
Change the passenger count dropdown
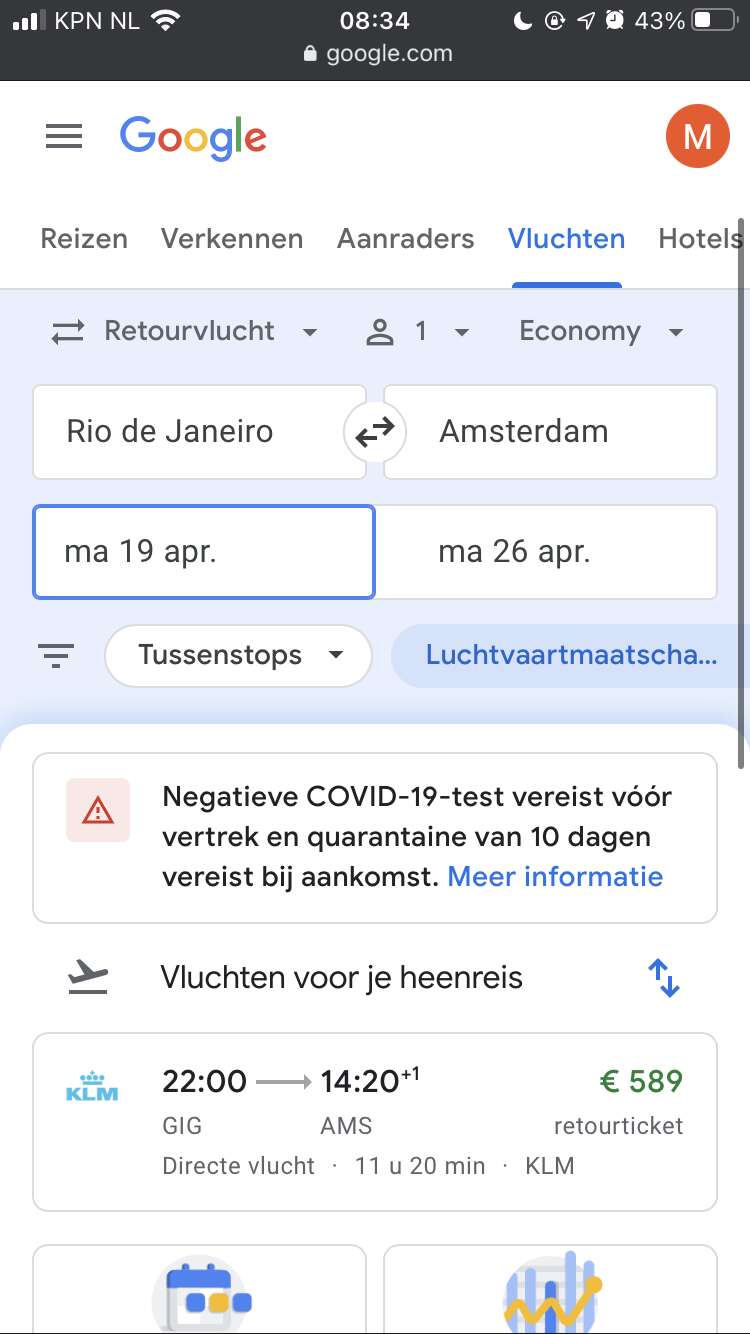pyautogui.click(x=418, y=332)
